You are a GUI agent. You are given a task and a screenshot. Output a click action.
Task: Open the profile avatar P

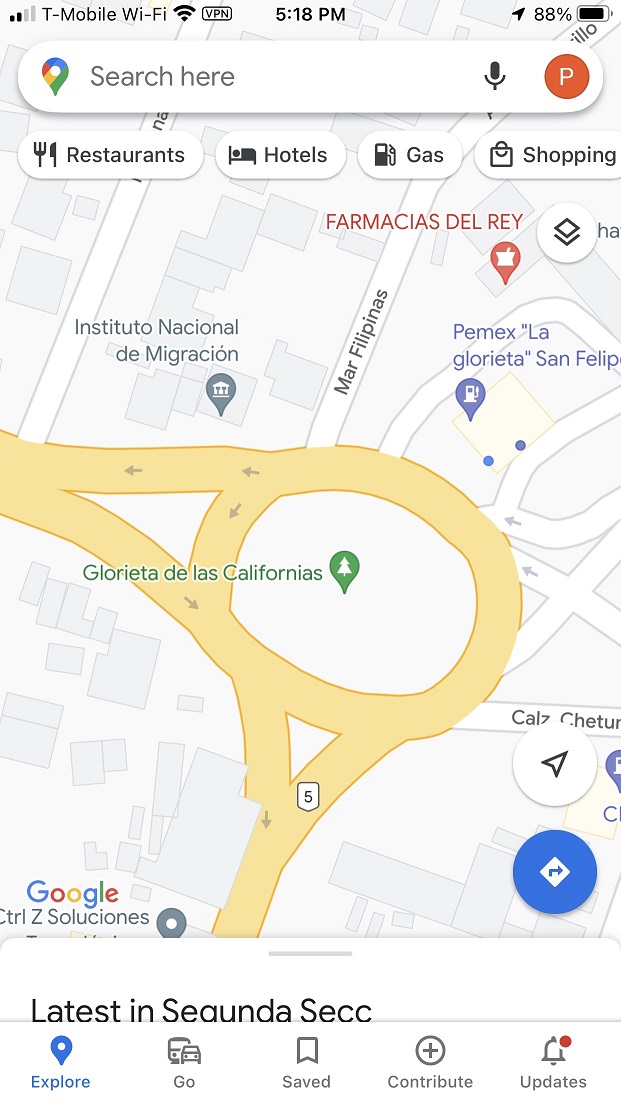click(x=566, y=76)
